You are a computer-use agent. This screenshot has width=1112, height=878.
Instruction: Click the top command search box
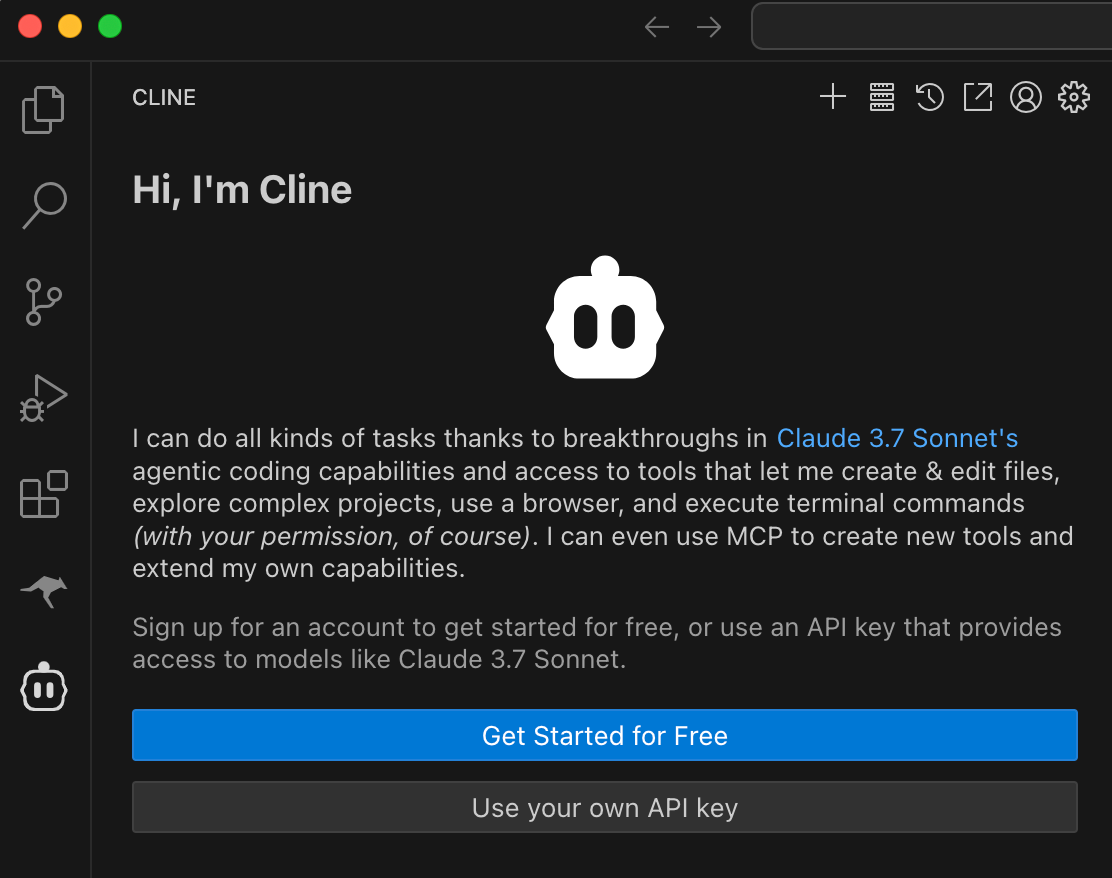click(930, 27)
